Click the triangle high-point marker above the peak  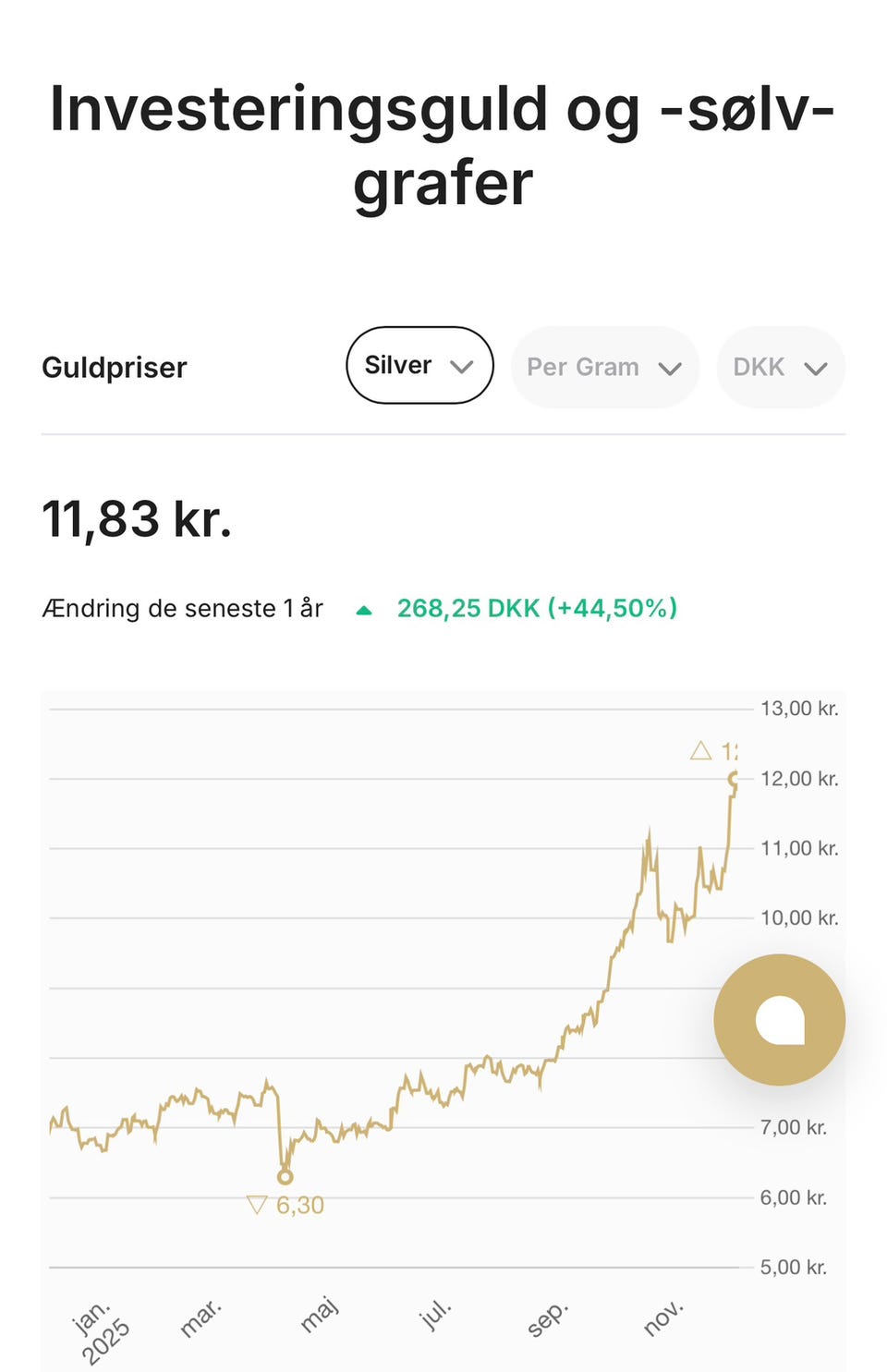[701, 749]
